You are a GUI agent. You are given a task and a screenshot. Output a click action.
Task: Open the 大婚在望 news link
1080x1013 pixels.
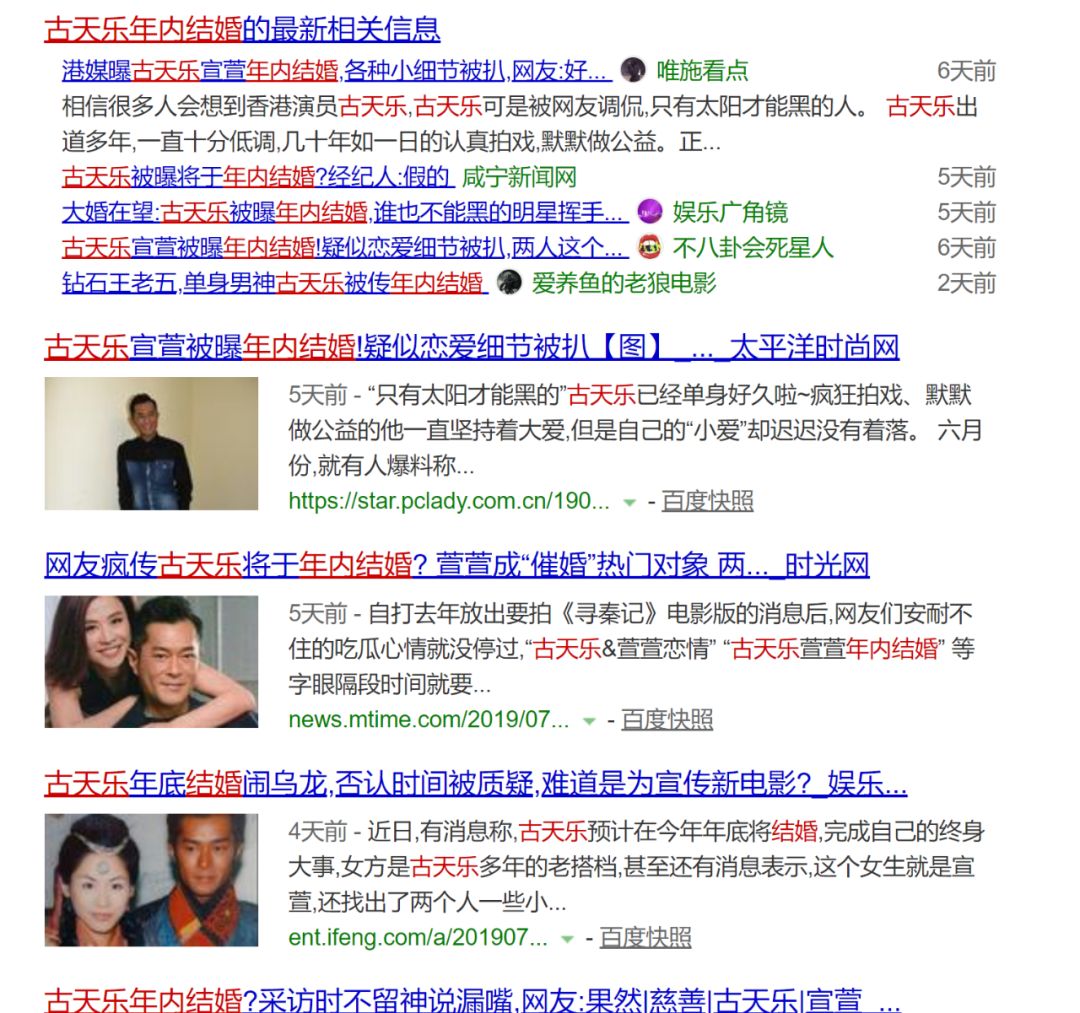tap(344, 213)
